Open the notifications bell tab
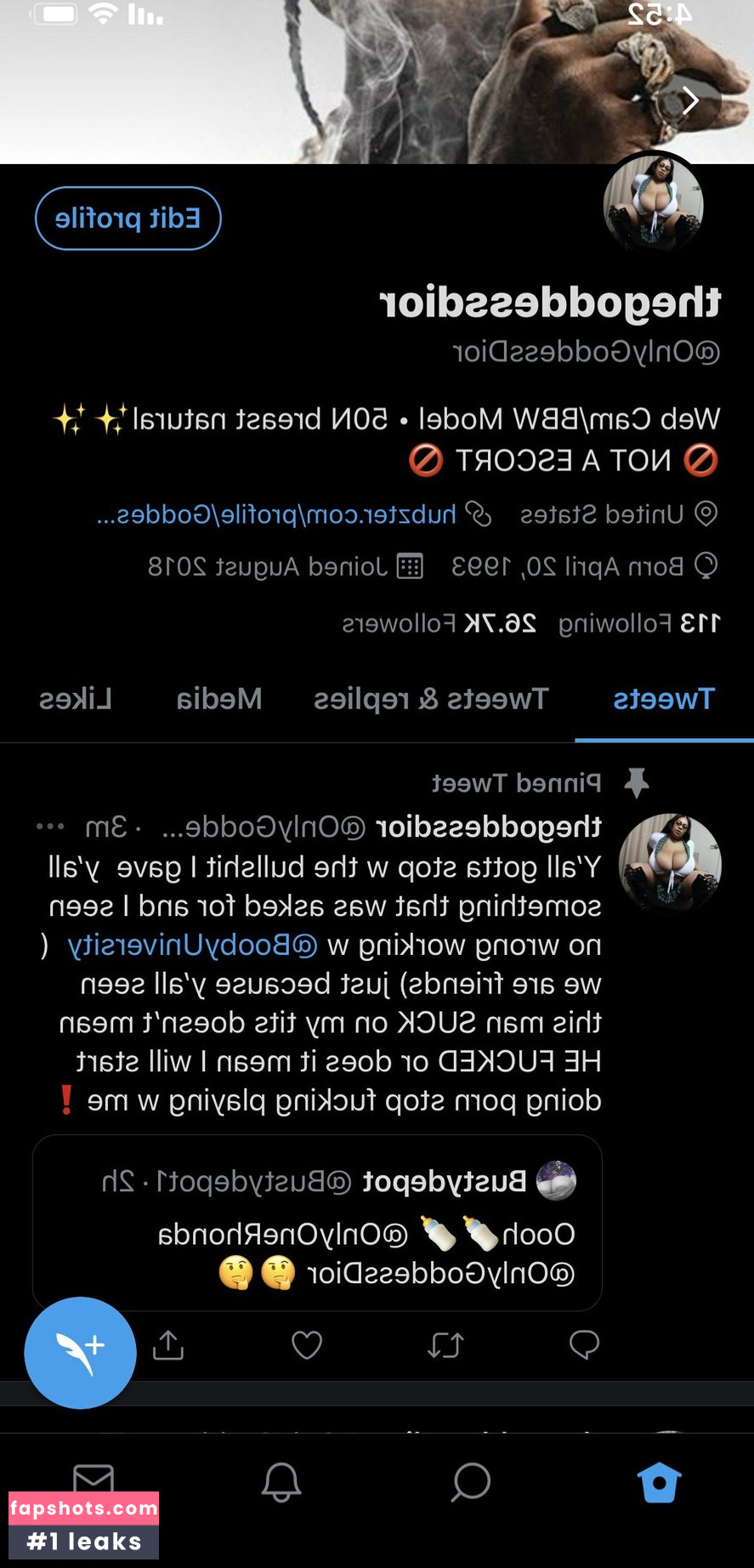This screenshot has height=1568, width=754. 281,1483
